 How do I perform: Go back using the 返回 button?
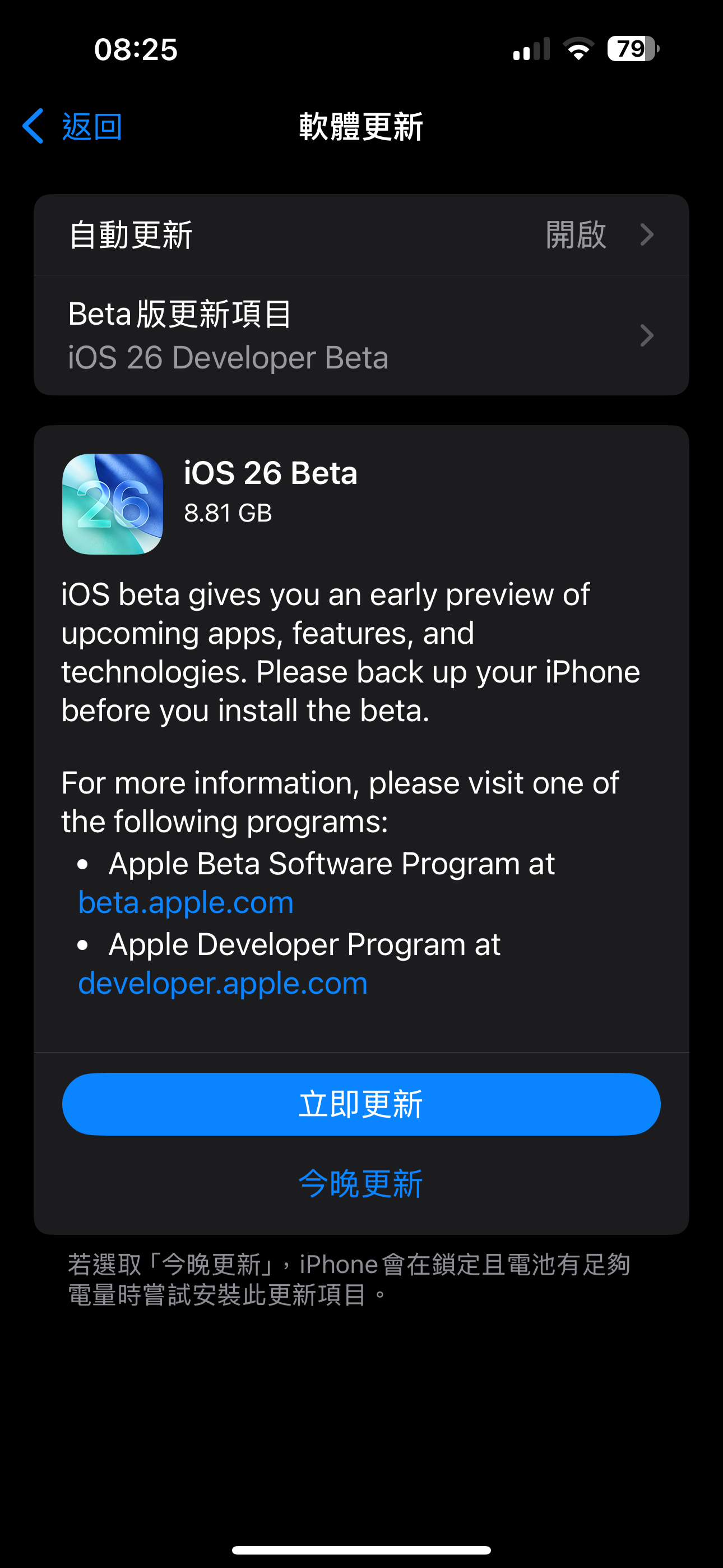click(72, 127)
